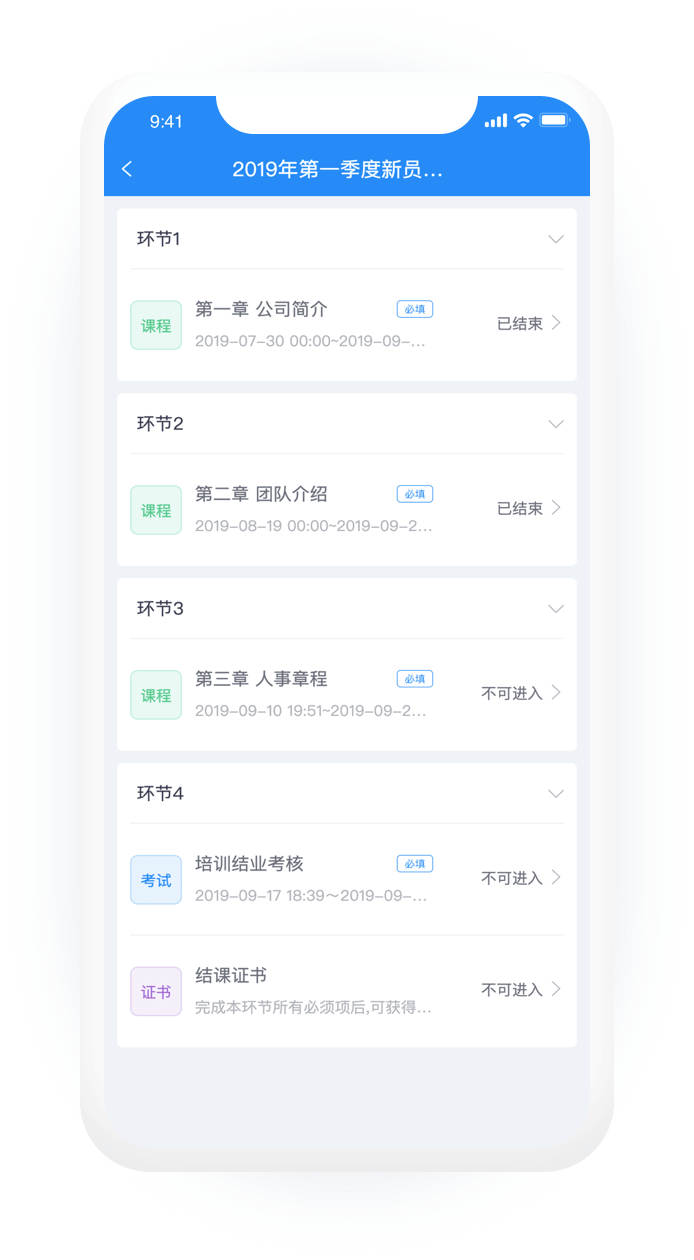694x1260 pixels.
Task: Go back using the top-left arrow
Action: click(x=127, y=169)
